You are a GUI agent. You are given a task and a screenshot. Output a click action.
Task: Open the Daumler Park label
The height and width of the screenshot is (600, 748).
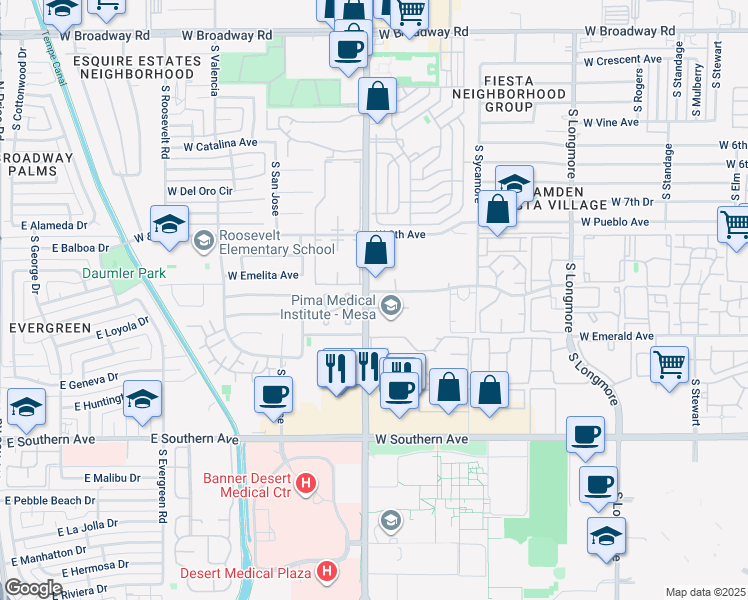point(124,272)
